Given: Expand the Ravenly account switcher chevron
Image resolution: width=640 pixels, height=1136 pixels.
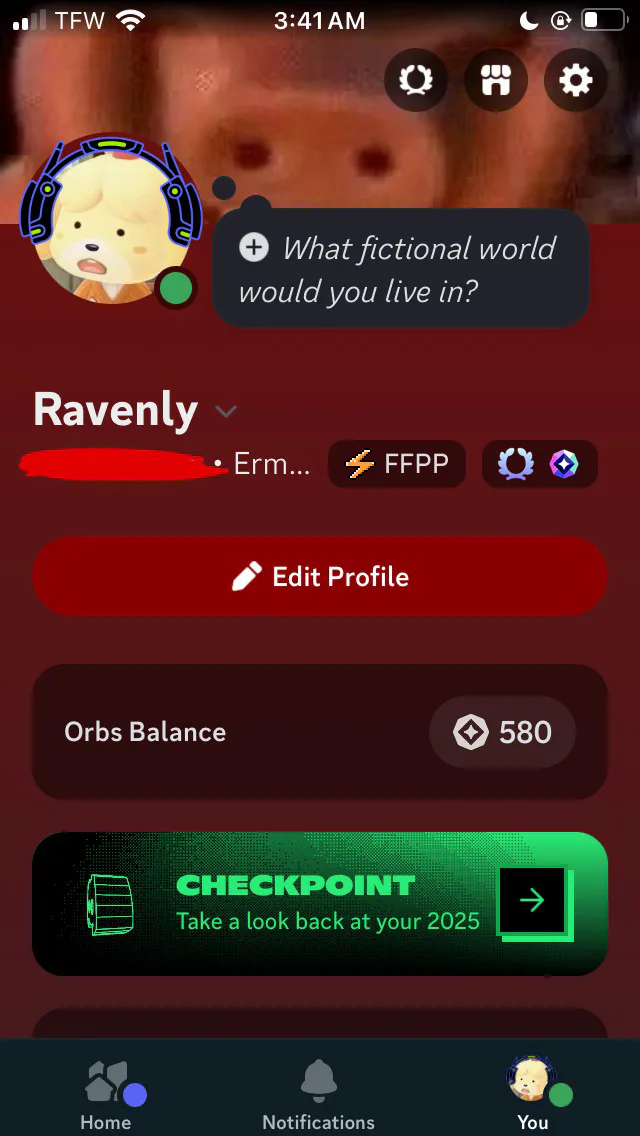Looking at the screenshot, I should point(226,411).
